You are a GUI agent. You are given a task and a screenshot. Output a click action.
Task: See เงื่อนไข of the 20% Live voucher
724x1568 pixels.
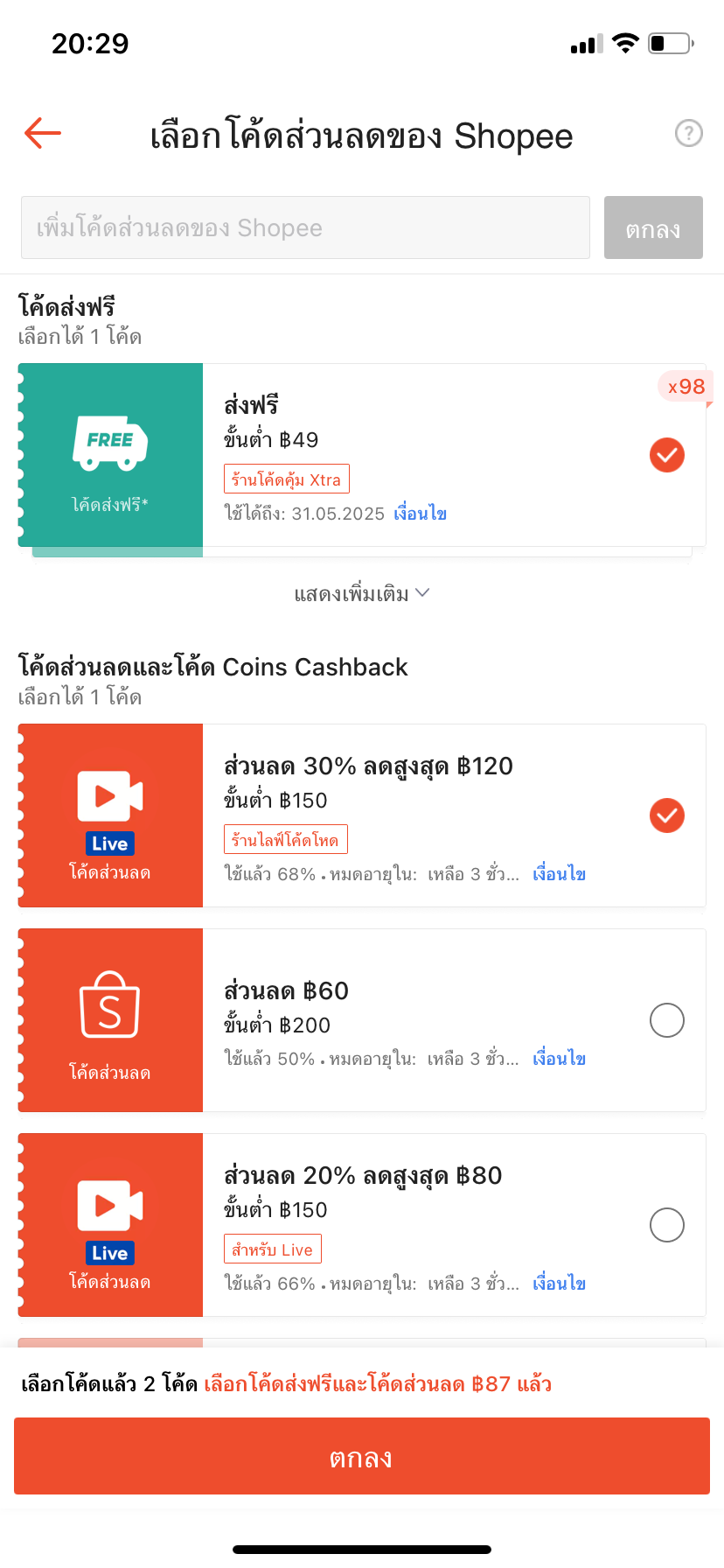[559, 1284]
